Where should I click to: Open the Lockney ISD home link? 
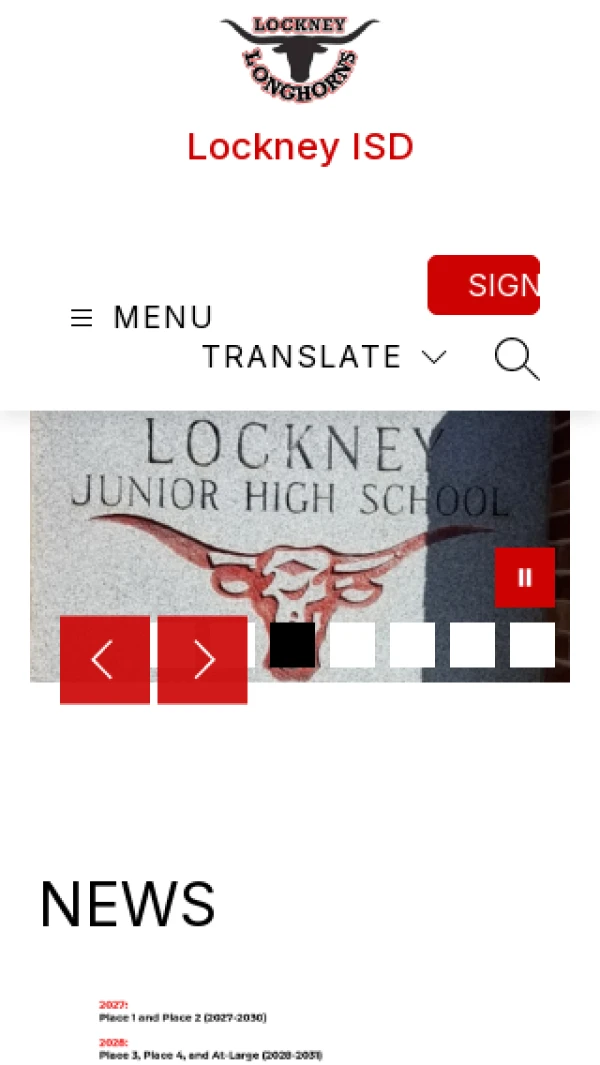[300, 147]
